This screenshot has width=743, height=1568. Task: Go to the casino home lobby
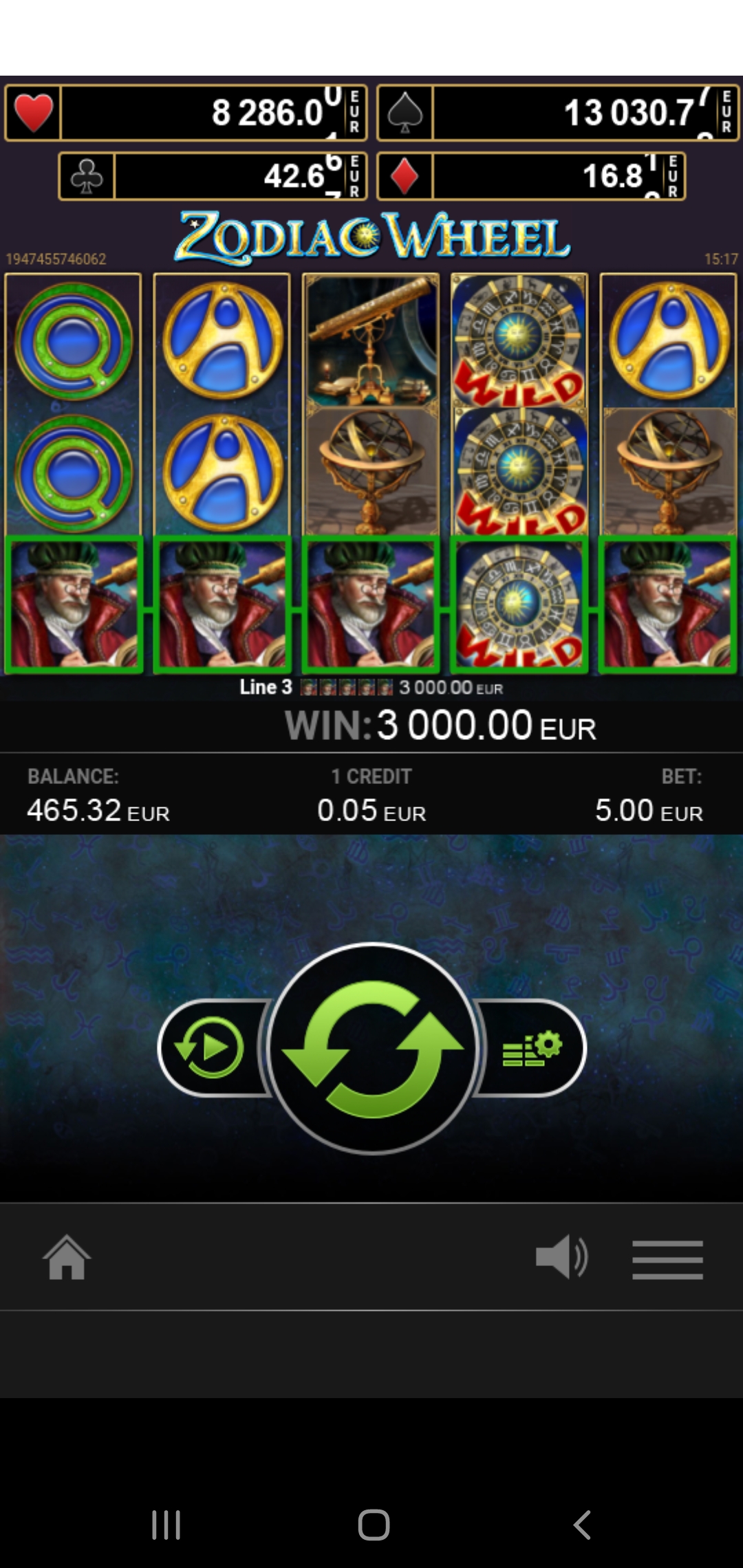coord(67,1258)
